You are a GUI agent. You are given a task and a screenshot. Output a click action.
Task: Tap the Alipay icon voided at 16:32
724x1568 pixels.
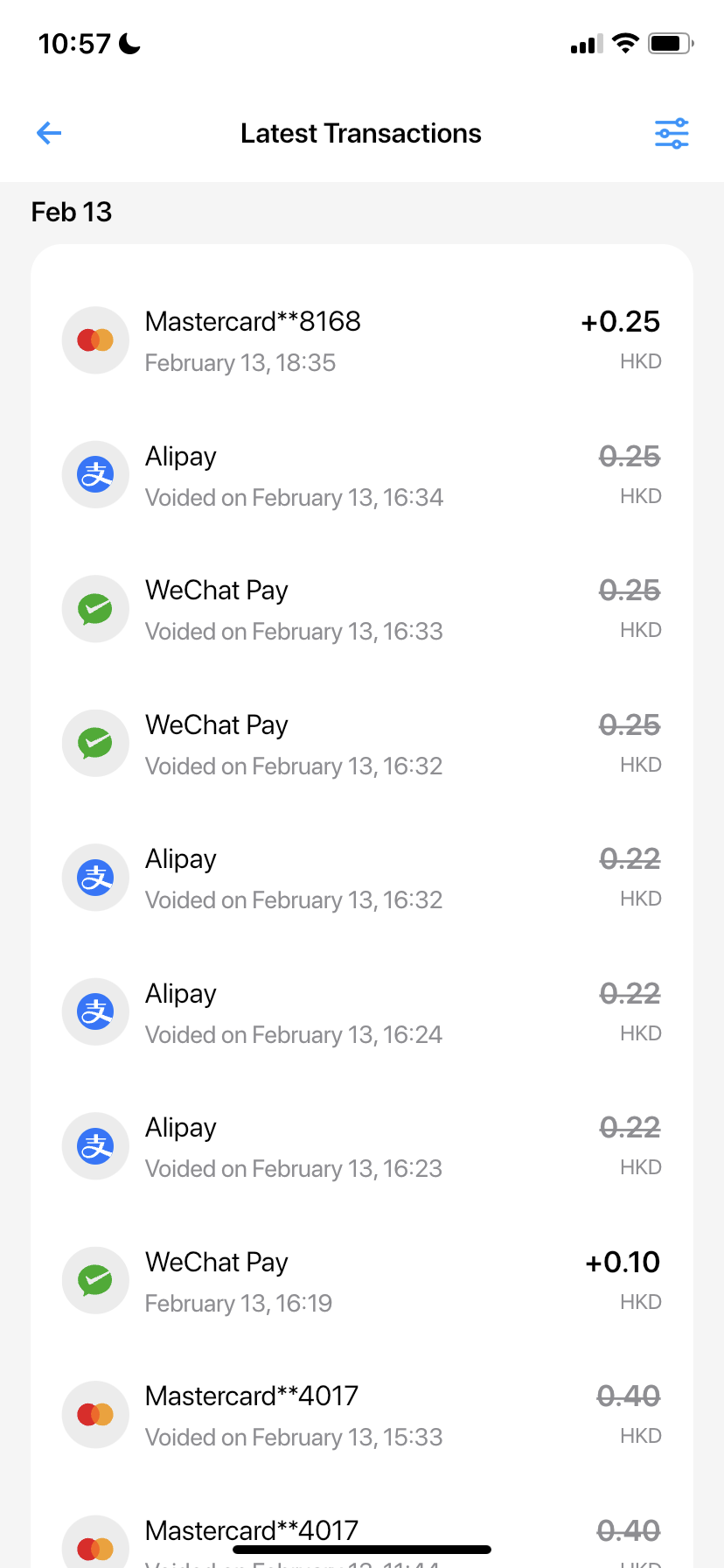(x=95, y=877)
